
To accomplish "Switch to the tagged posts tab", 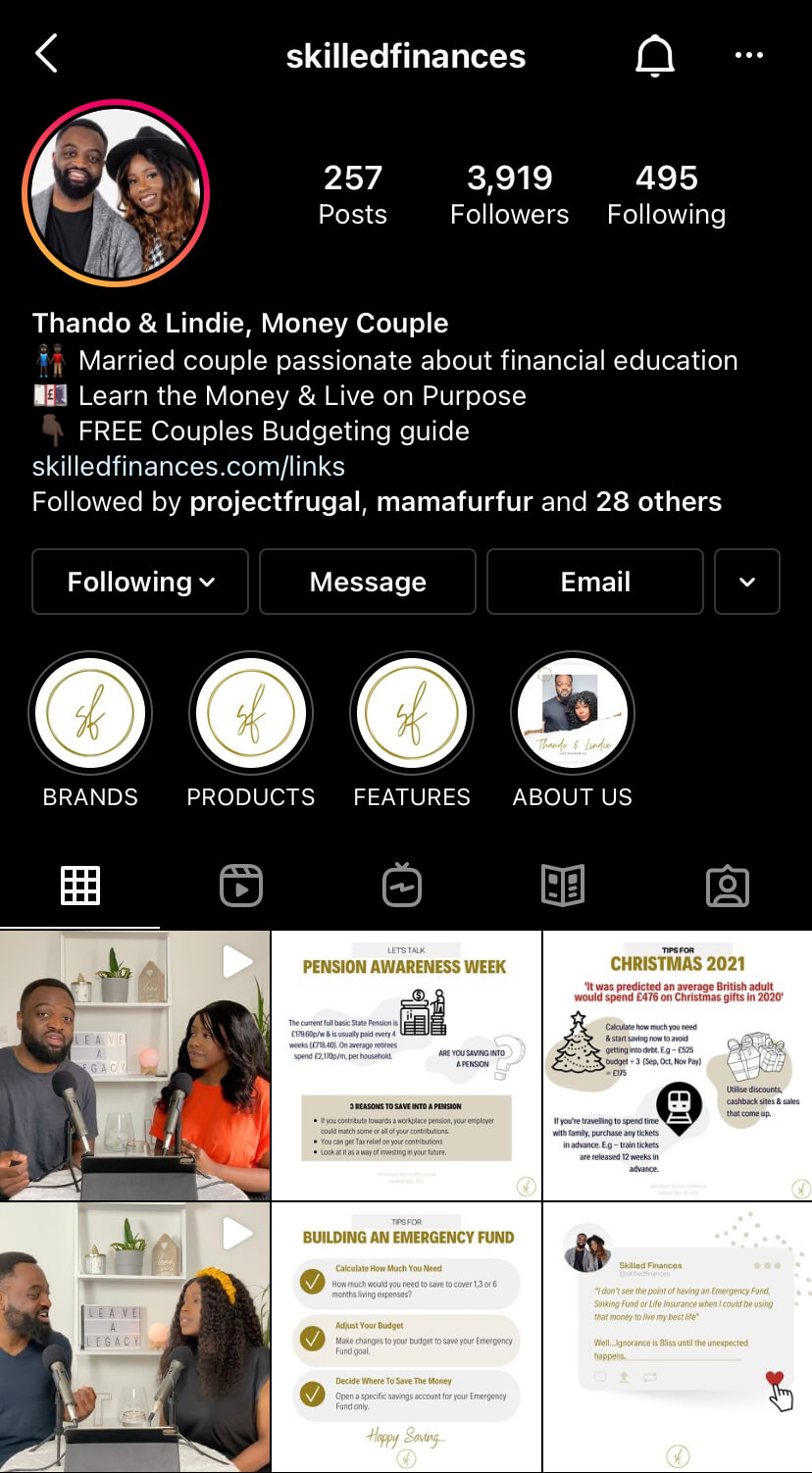I will point(727,886).
